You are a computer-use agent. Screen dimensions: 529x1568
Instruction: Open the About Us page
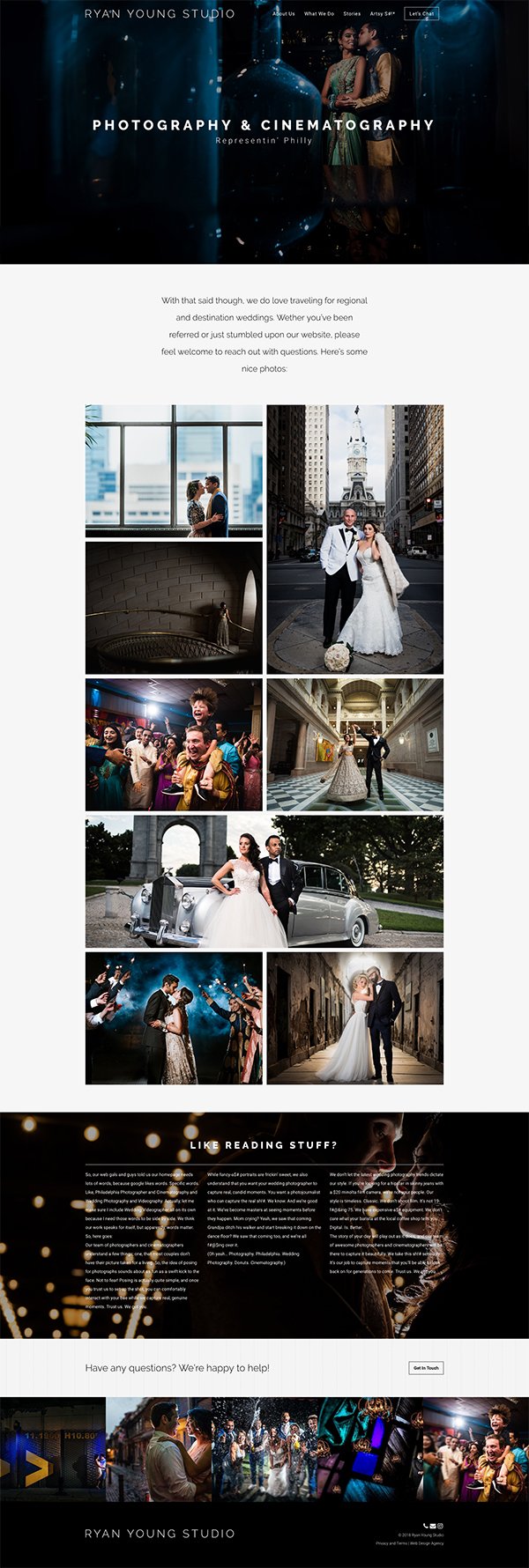pos(284,14)
